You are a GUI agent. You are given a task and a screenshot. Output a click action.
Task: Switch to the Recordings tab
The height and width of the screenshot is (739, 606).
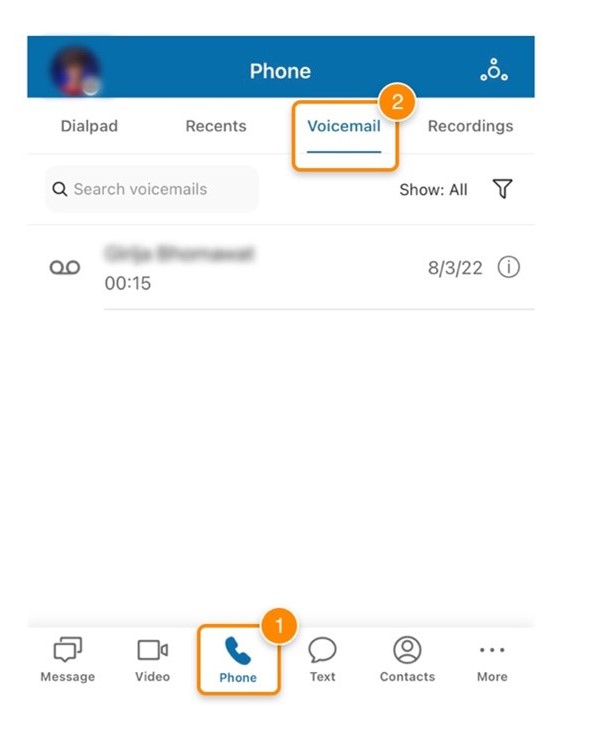(x=470, y=126)
